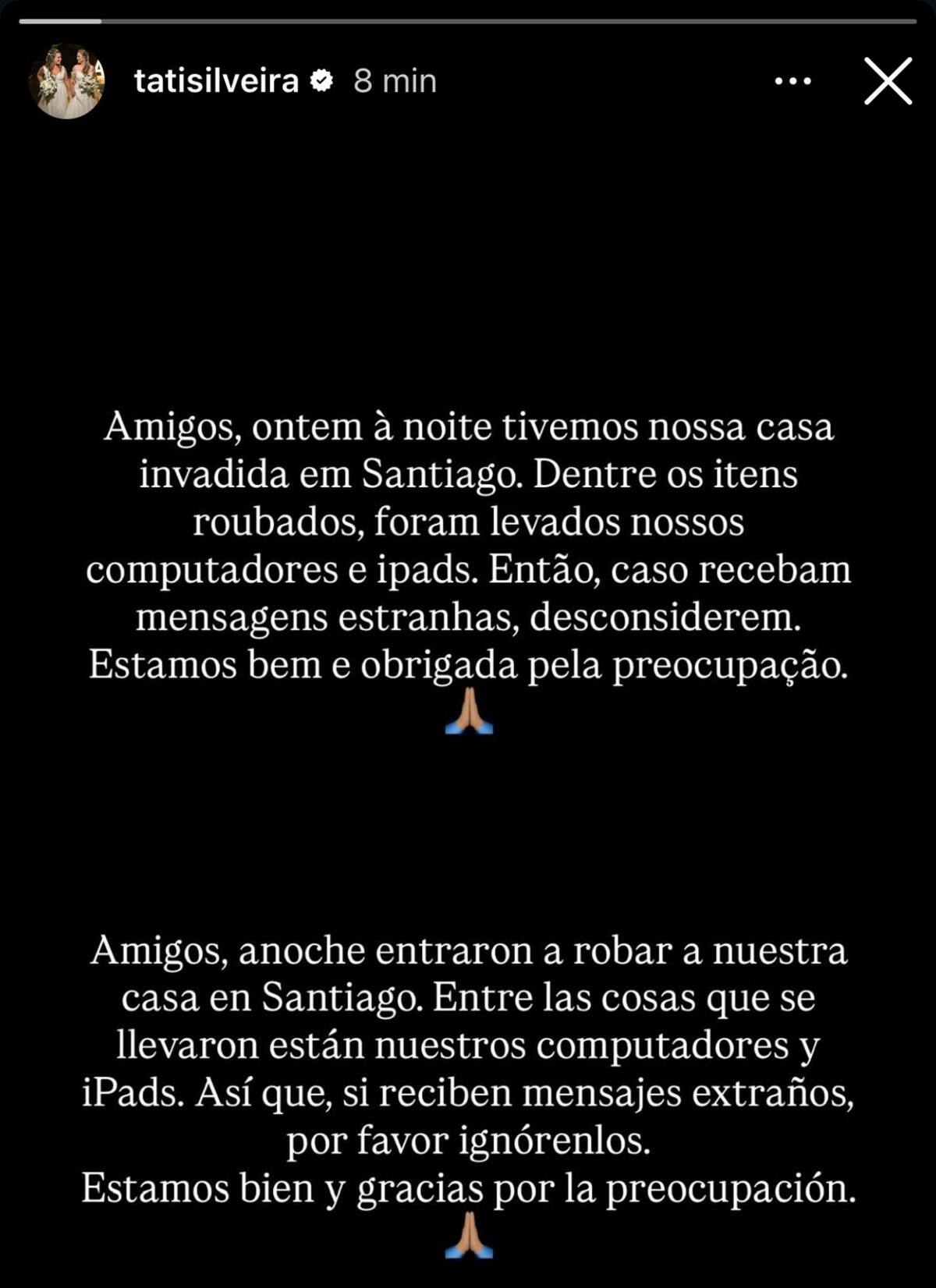Click the '8 min' timestamp label
Screen dimensions: 936x1288
(x=394, y=80)
